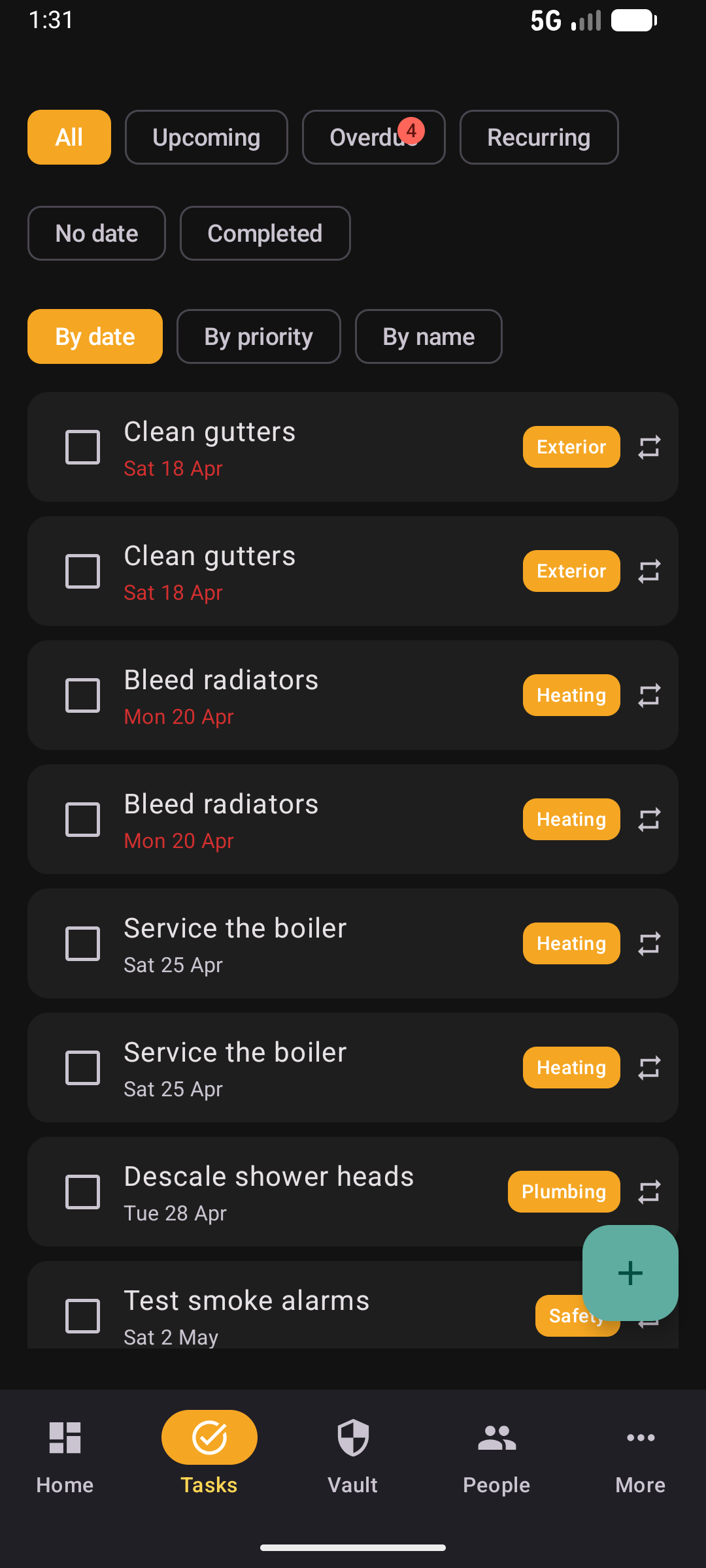Screen dimensions: 706x1568
Task: Tap the Tasks checkmark icon in bottom bar
Action: 209,1437
